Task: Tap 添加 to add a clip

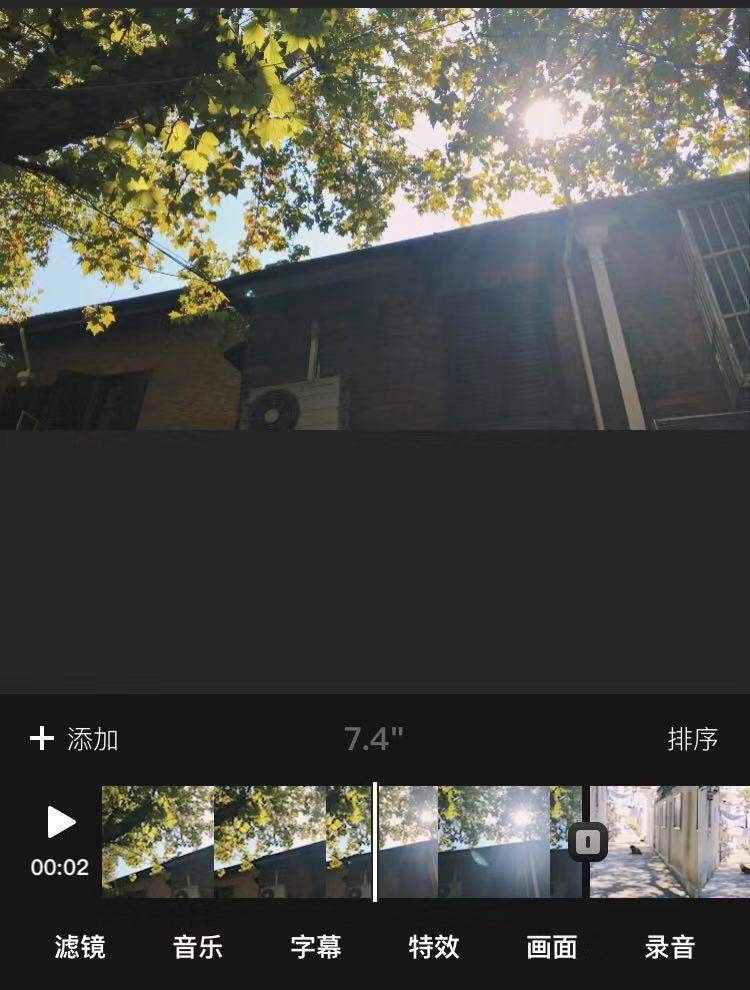Action: click(75, 739)
